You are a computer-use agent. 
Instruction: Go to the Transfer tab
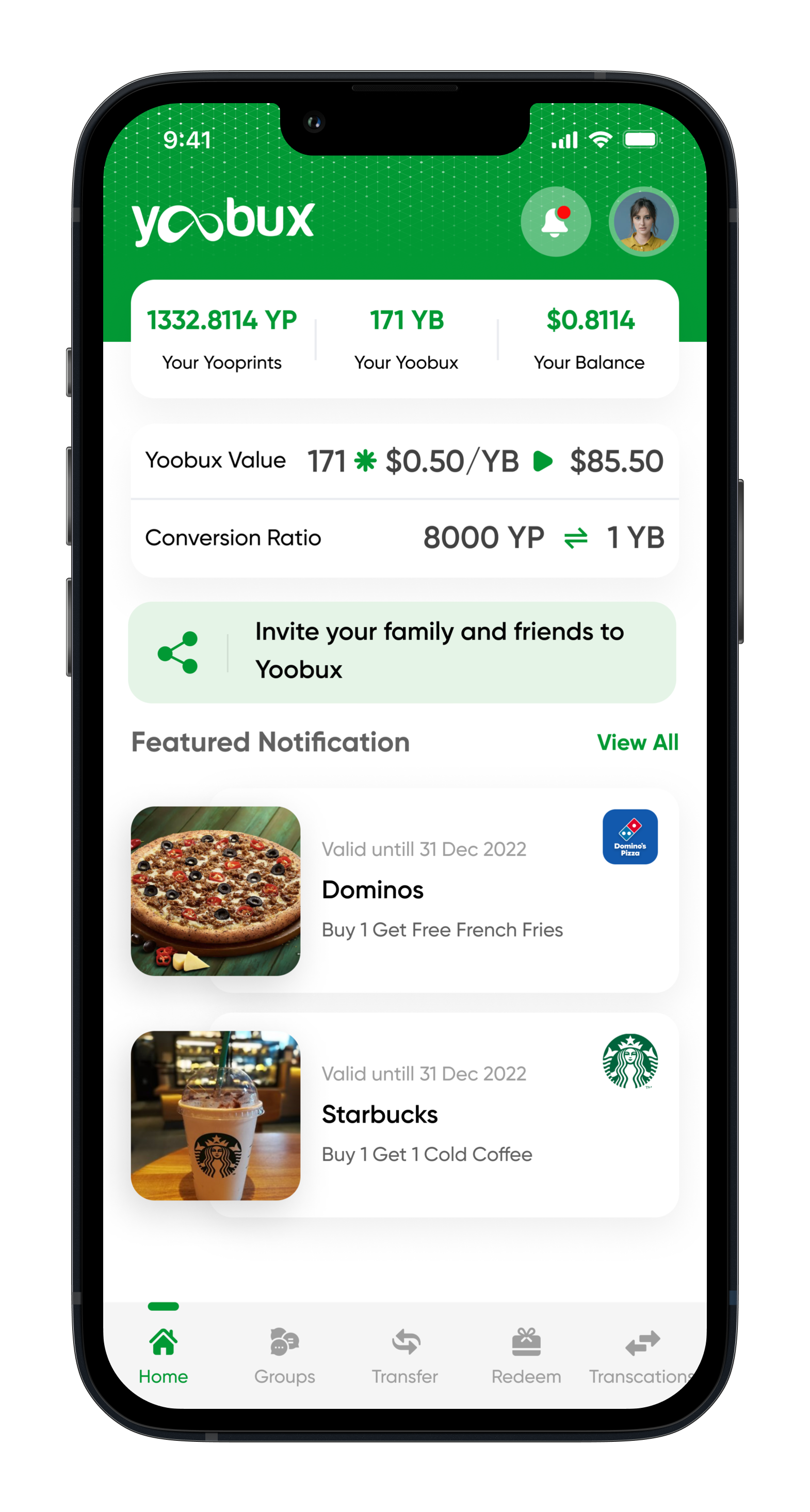(x=404, y=1356)
